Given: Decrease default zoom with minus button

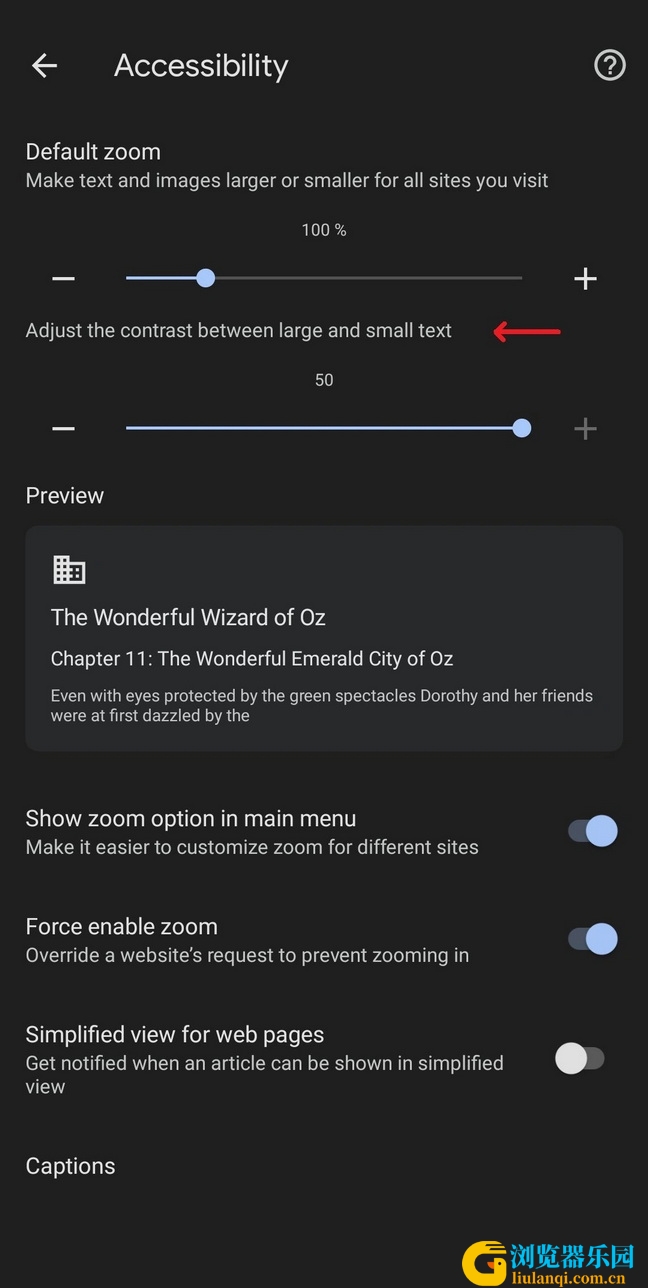Looking at the screenshot, I should coord(64,279).
